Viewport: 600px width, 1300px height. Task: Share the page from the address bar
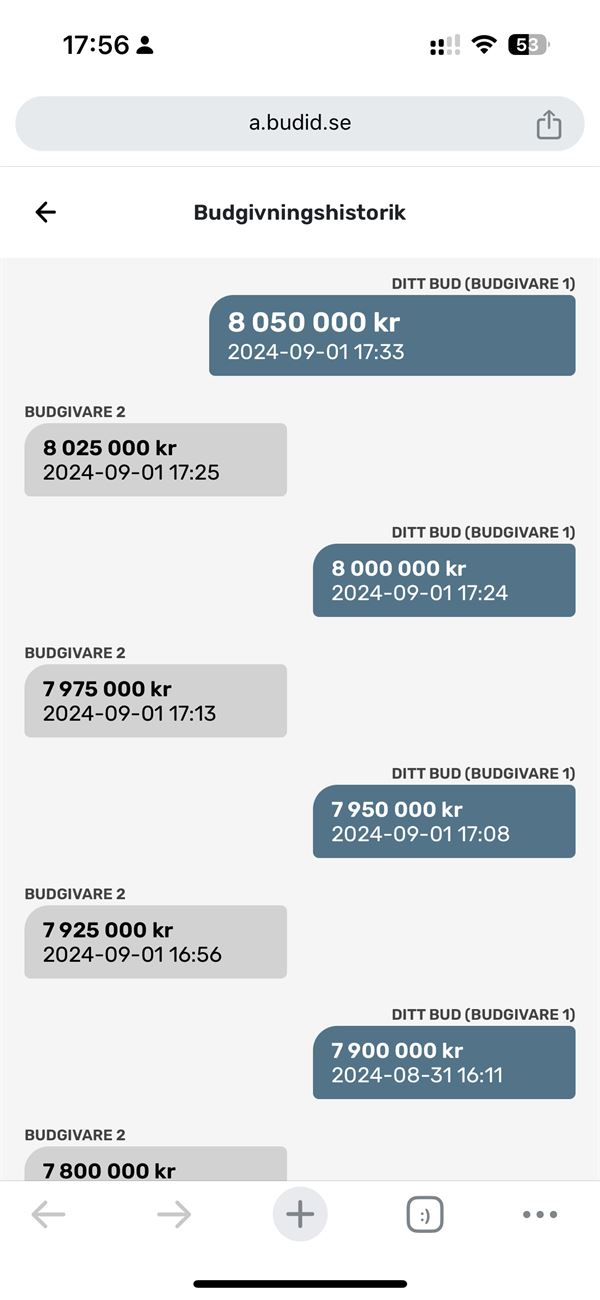click(x=548, y=124)
